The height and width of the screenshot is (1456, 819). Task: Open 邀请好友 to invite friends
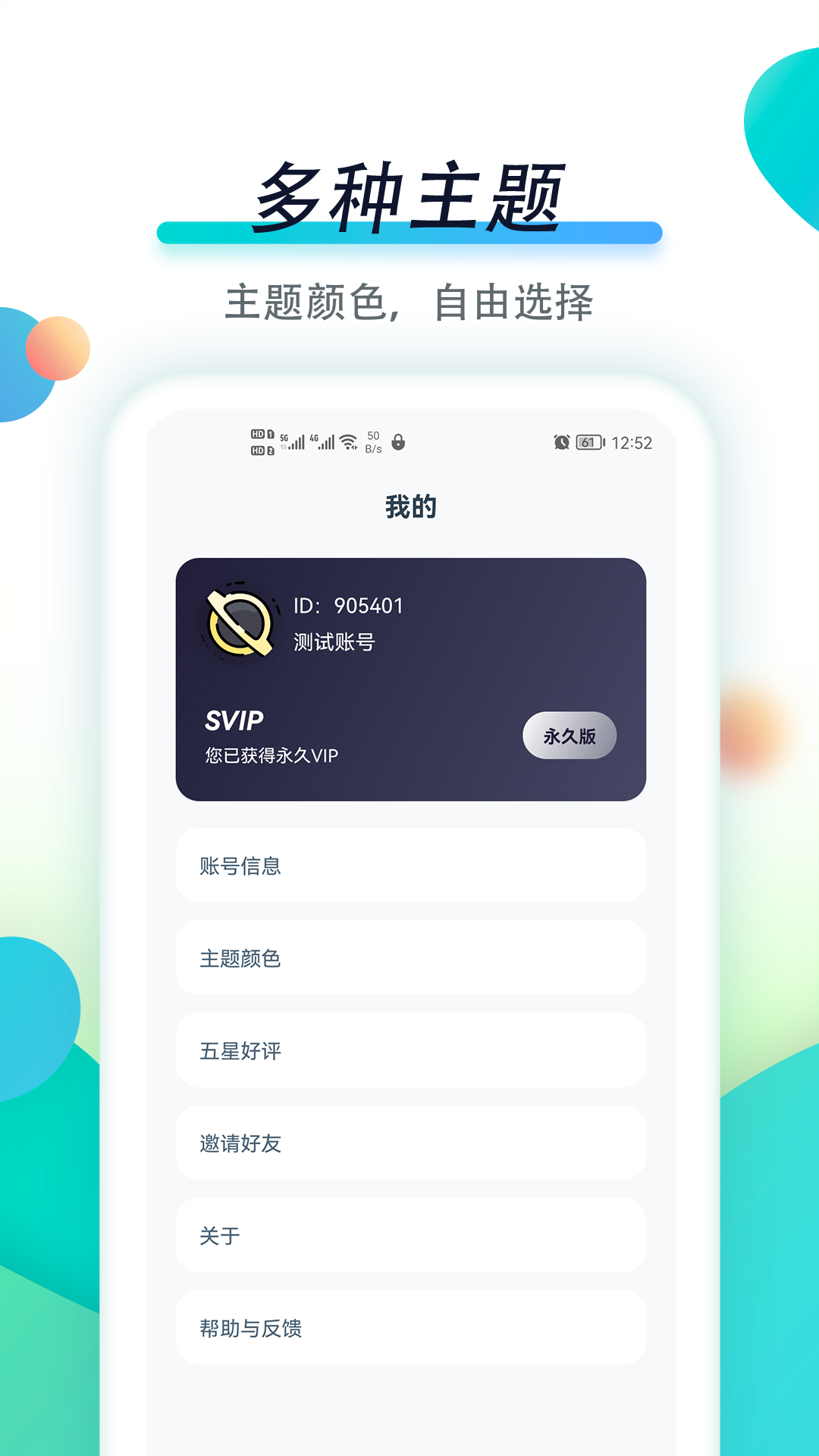410,1143
